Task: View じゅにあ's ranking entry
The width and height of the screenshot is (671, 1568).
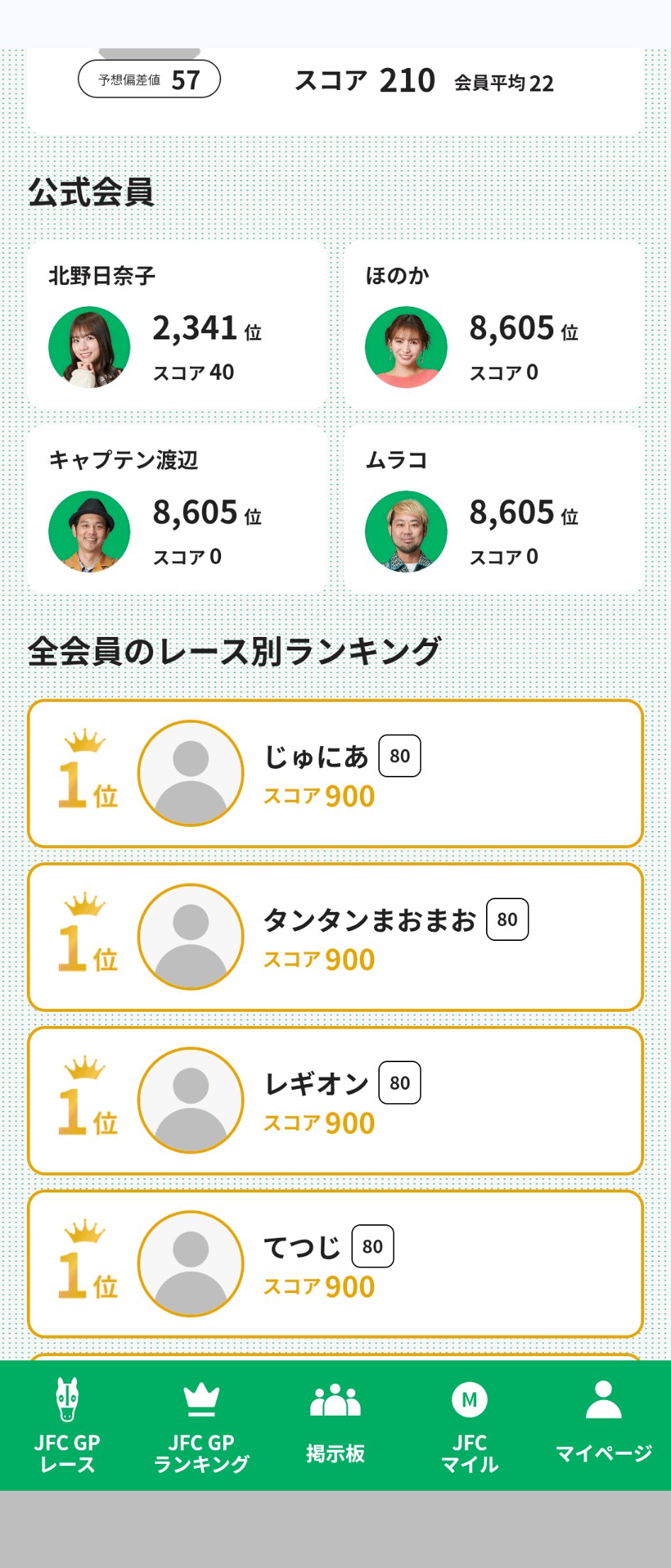Action: pos(335,774)
